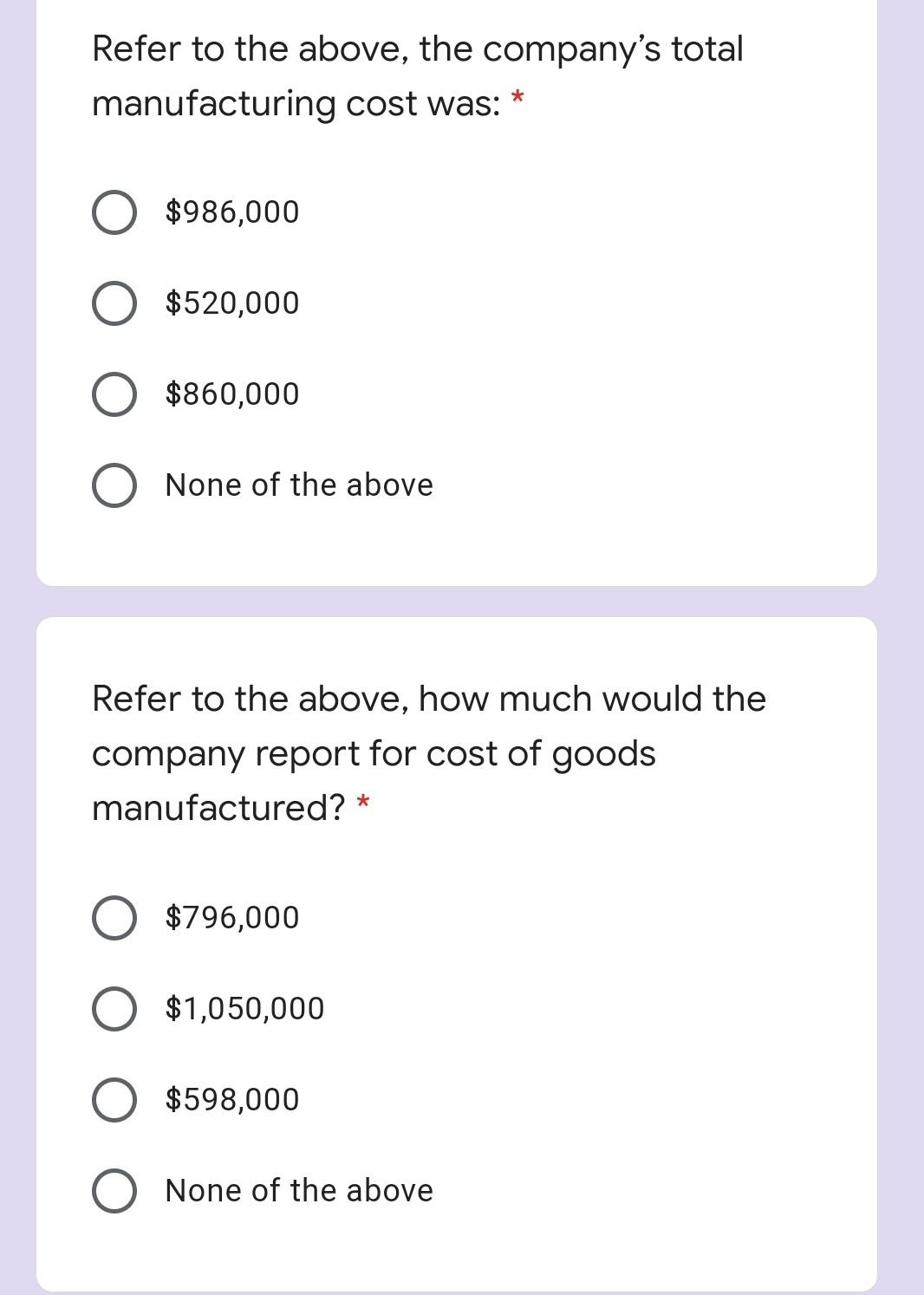Choose $796,000 for cost of goods manufactured
The height and width of the screenshot is (1295, 924).
[x=114, y=918]
